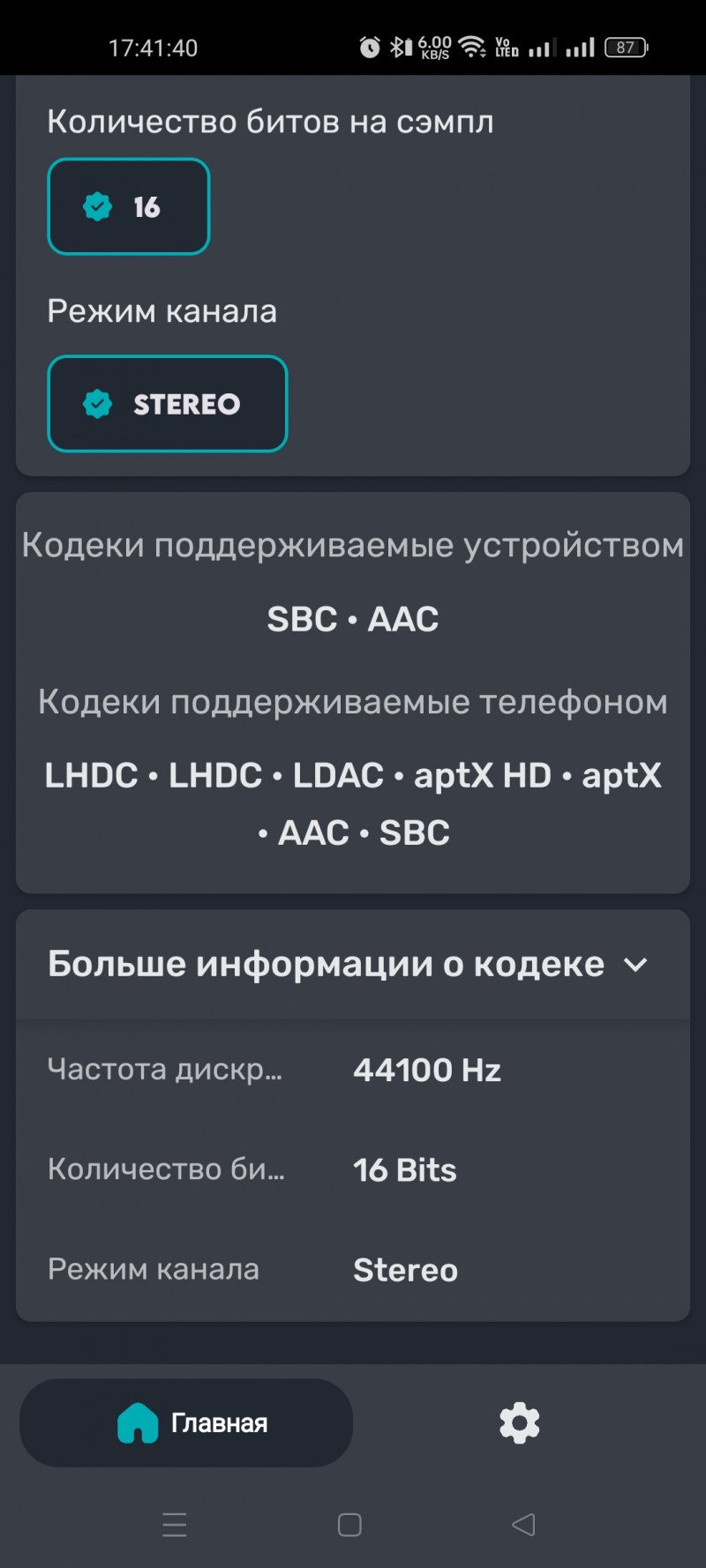Select the 16 bits per sample chip
The image size is (706, 1568).
[129, 207]
